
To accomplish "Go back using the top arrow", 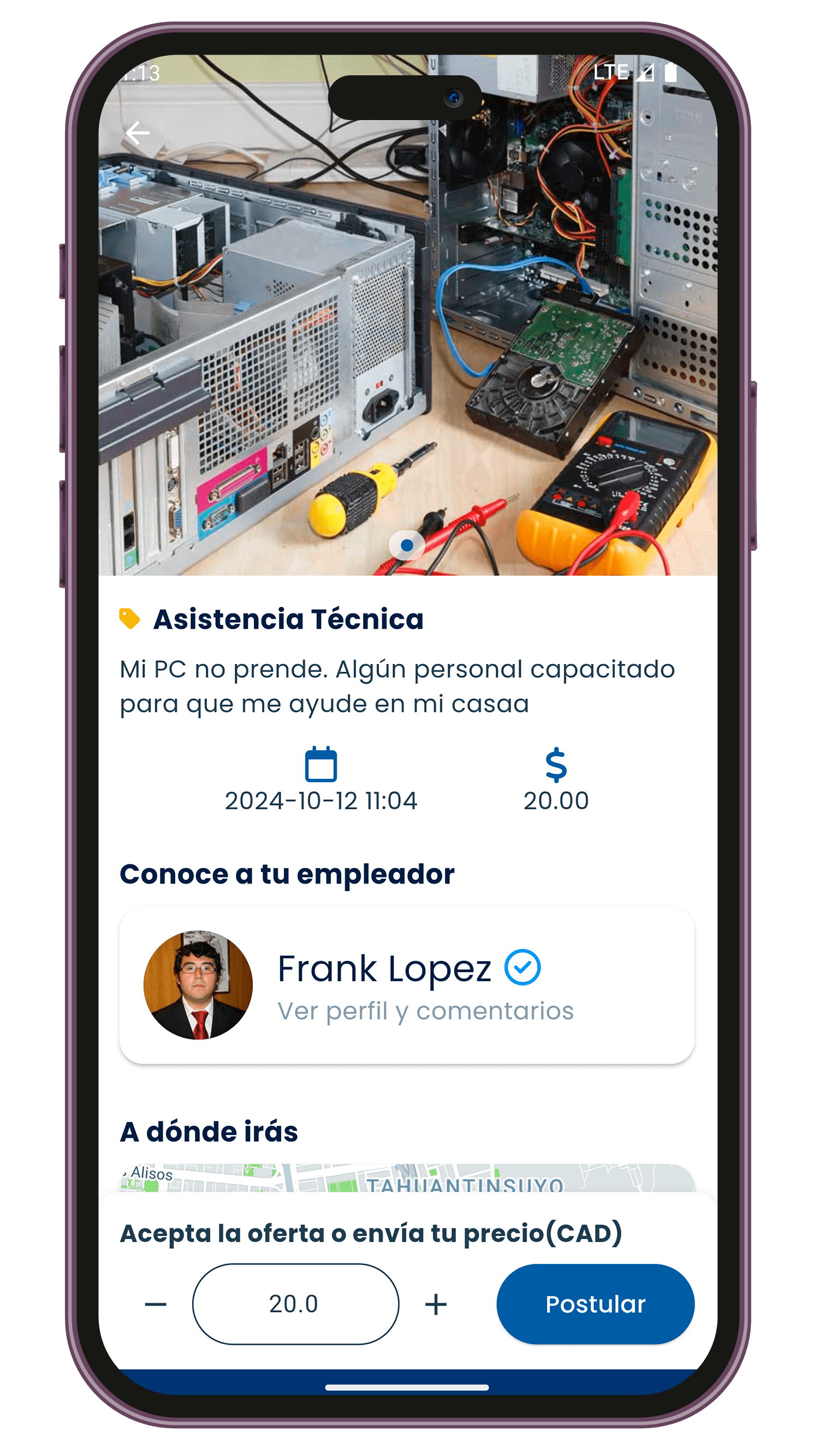I will point(138,133).
